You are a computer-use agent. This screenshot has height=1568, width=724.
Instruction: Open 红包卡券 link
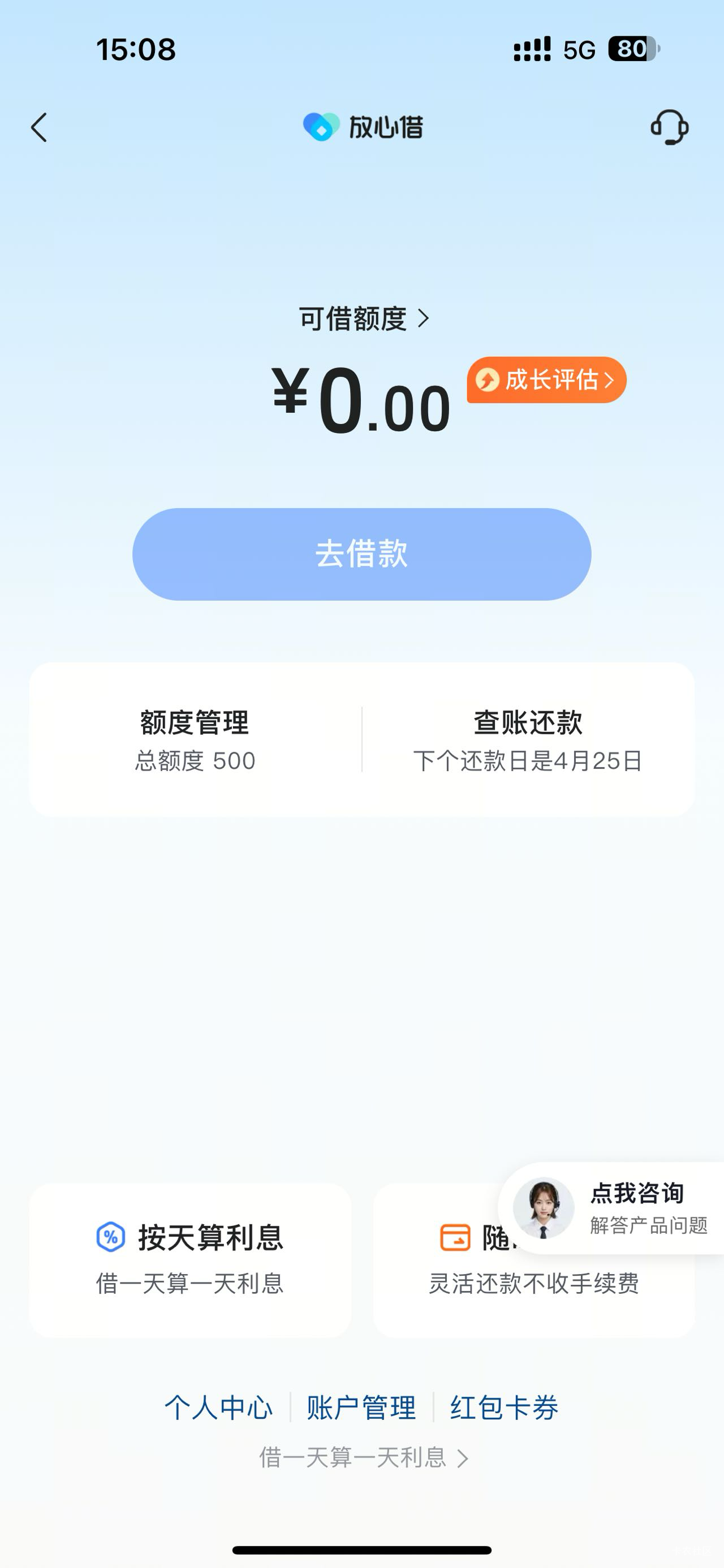point(504,1408)
